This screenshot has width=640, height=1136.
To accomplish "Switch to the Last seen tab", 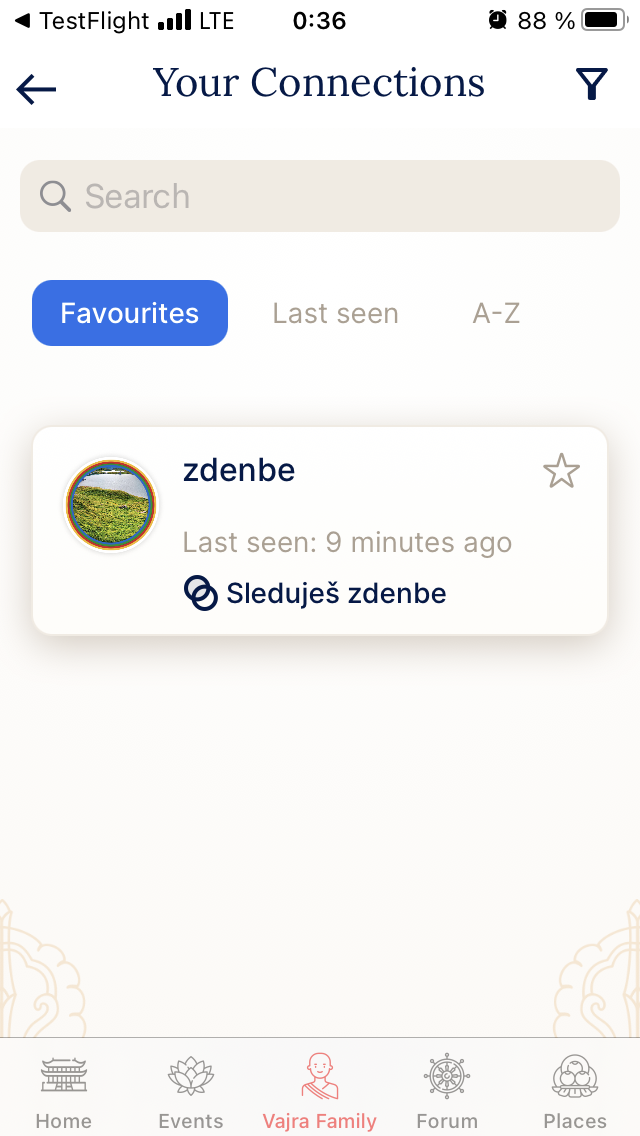I will [335, 313].
